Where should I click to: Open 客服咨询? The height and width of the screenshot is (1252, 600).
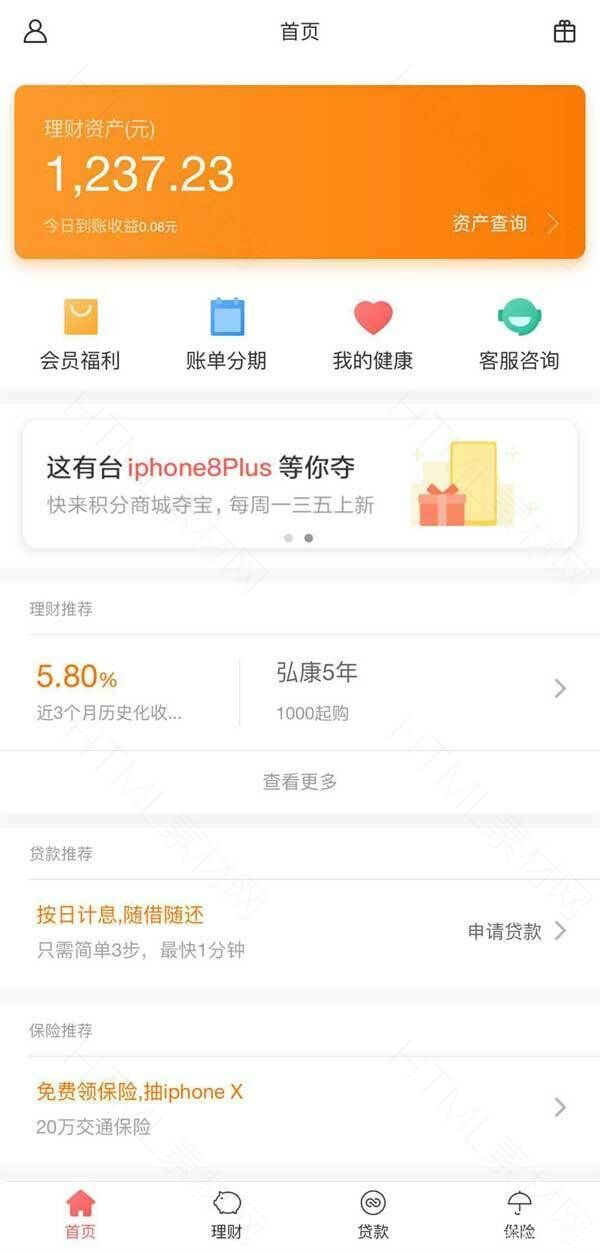point(519,335)
